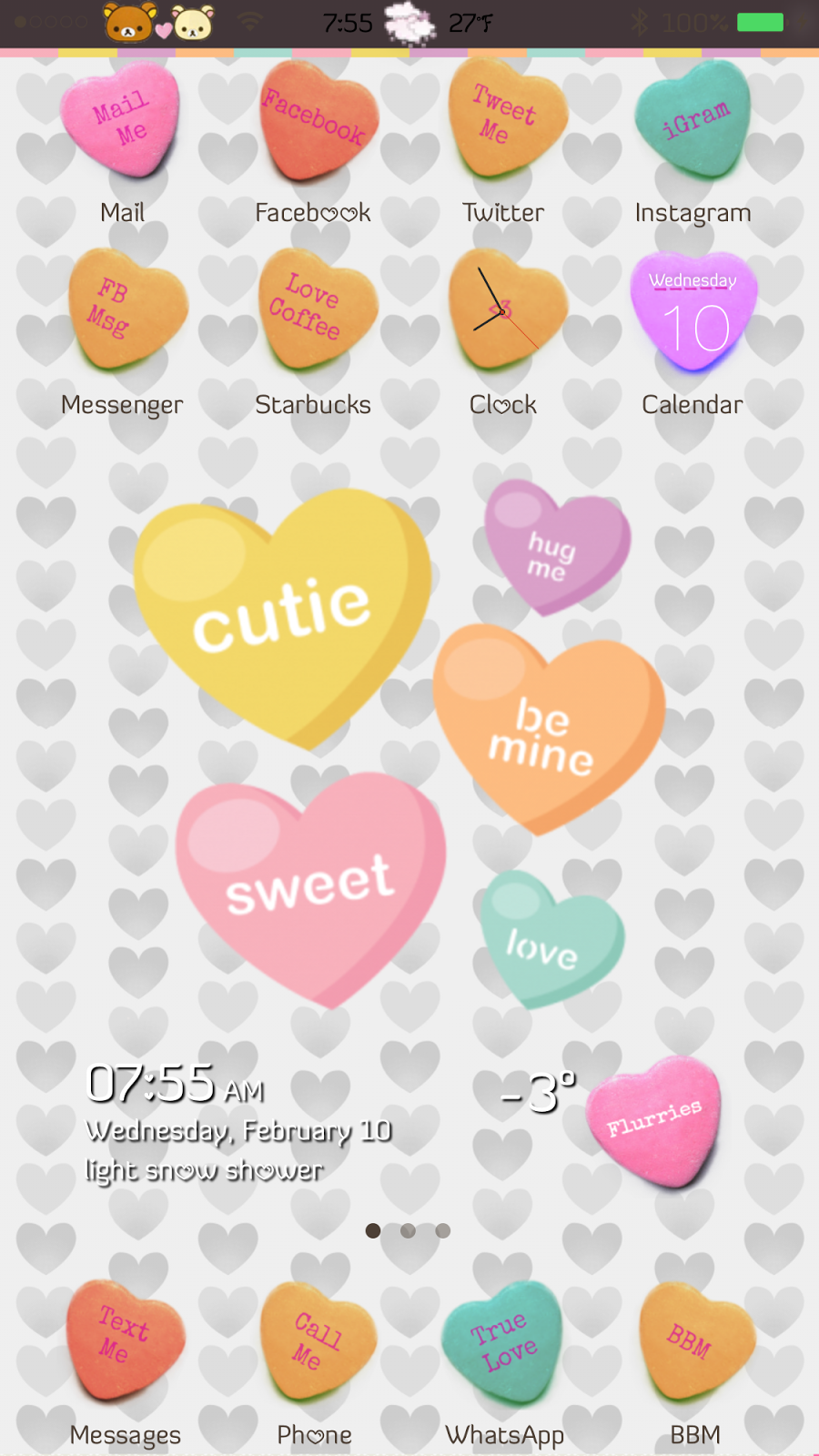
Task: Tap the home screen page indicator dots
Action: 408,1231
